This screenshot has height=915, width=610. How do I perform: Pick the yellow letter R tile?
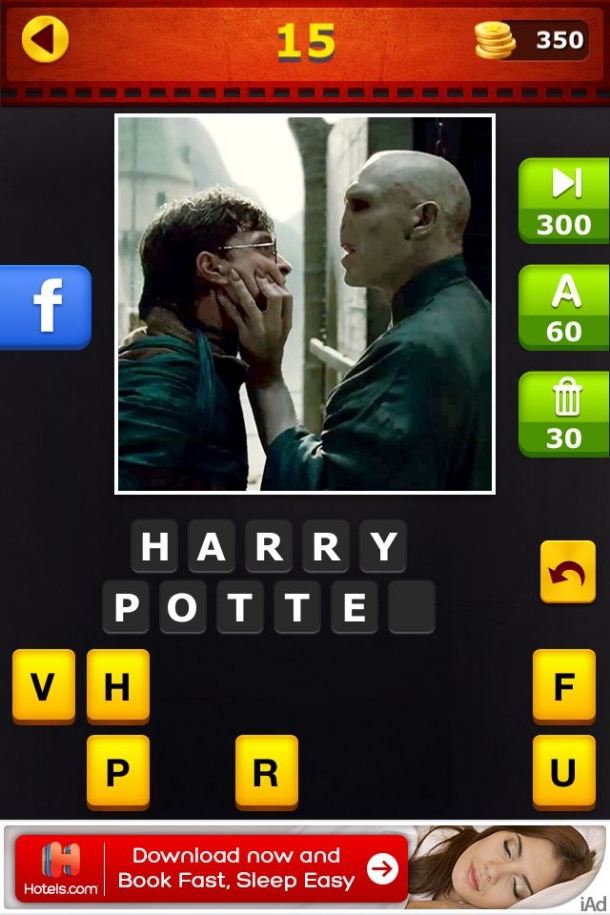point(266,772)
